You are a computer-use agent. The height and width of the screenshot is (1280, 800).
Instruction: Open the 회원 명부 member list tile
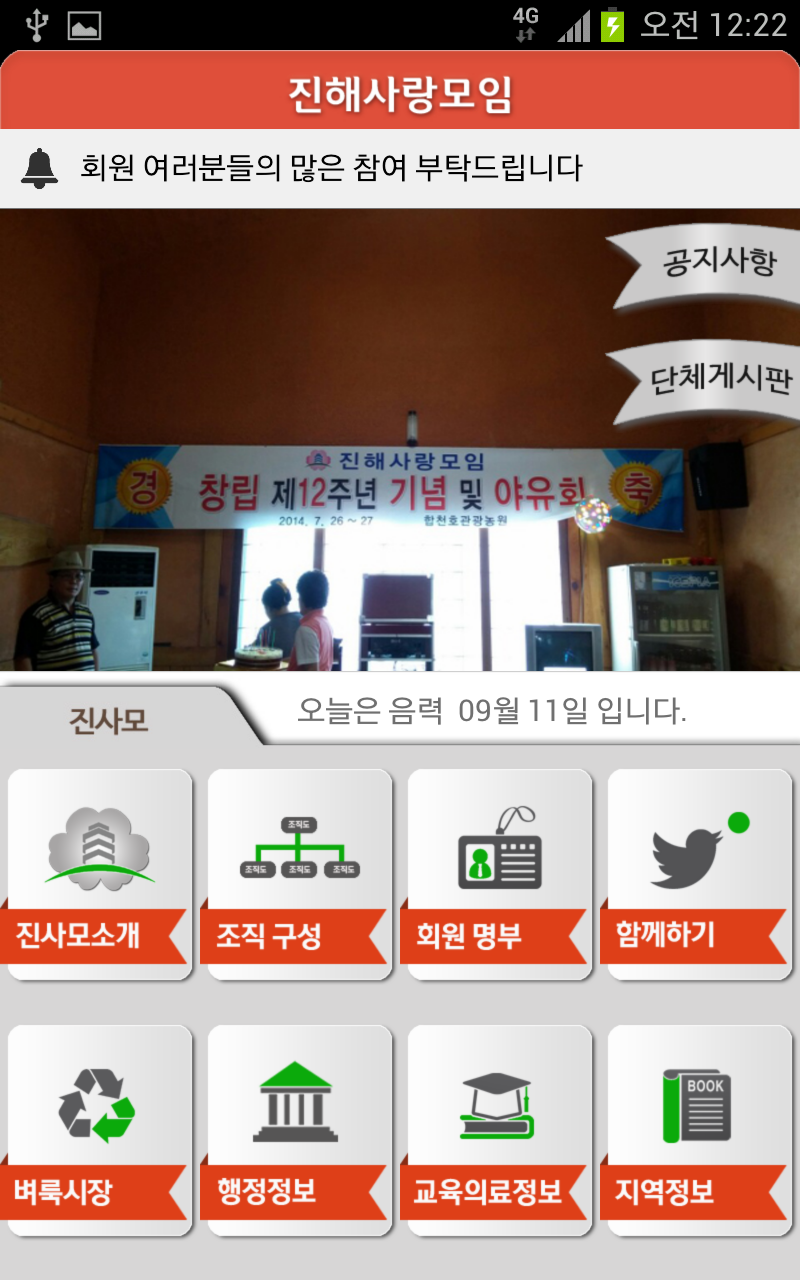pos(499,874)
